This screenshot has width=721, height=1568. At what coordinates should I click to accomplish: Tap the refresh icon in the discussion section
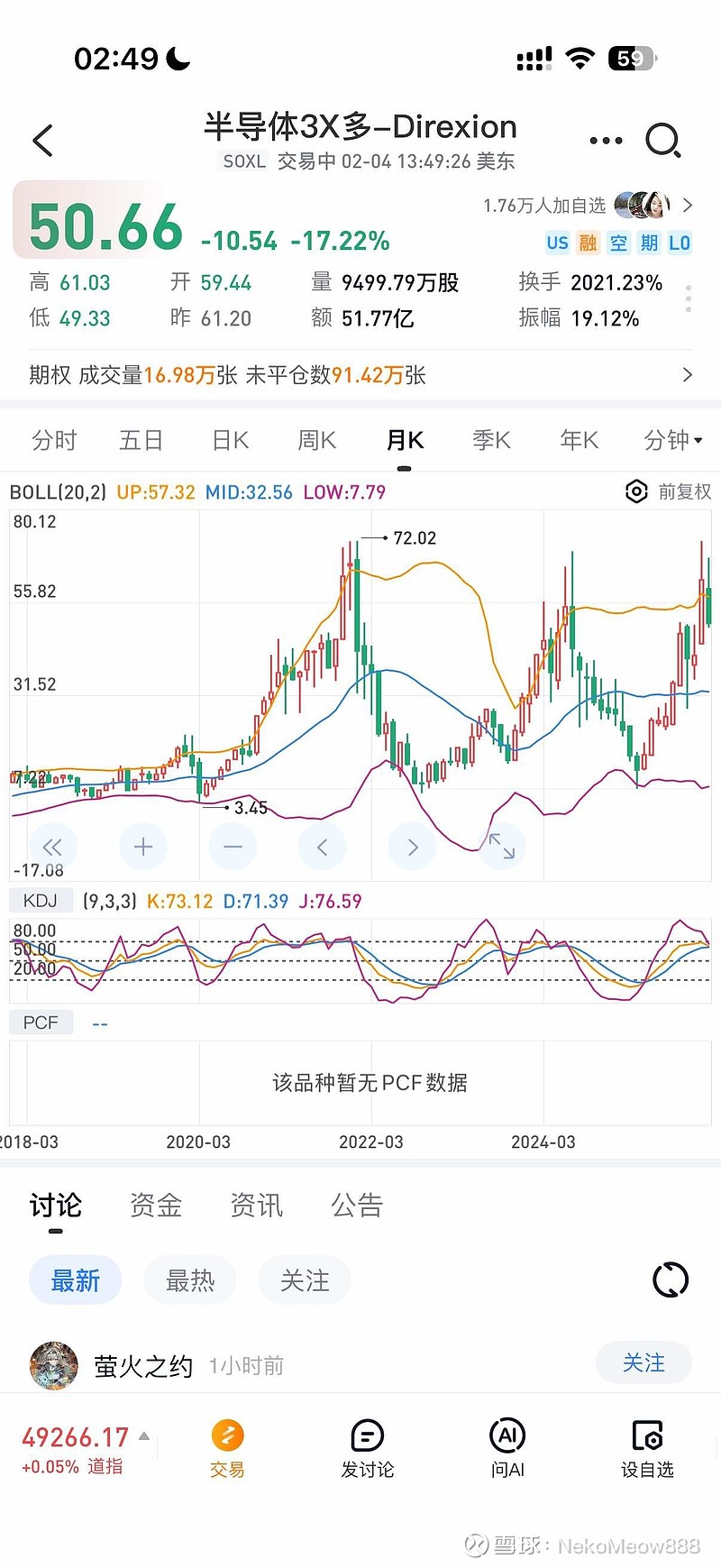pos(670,1279)
